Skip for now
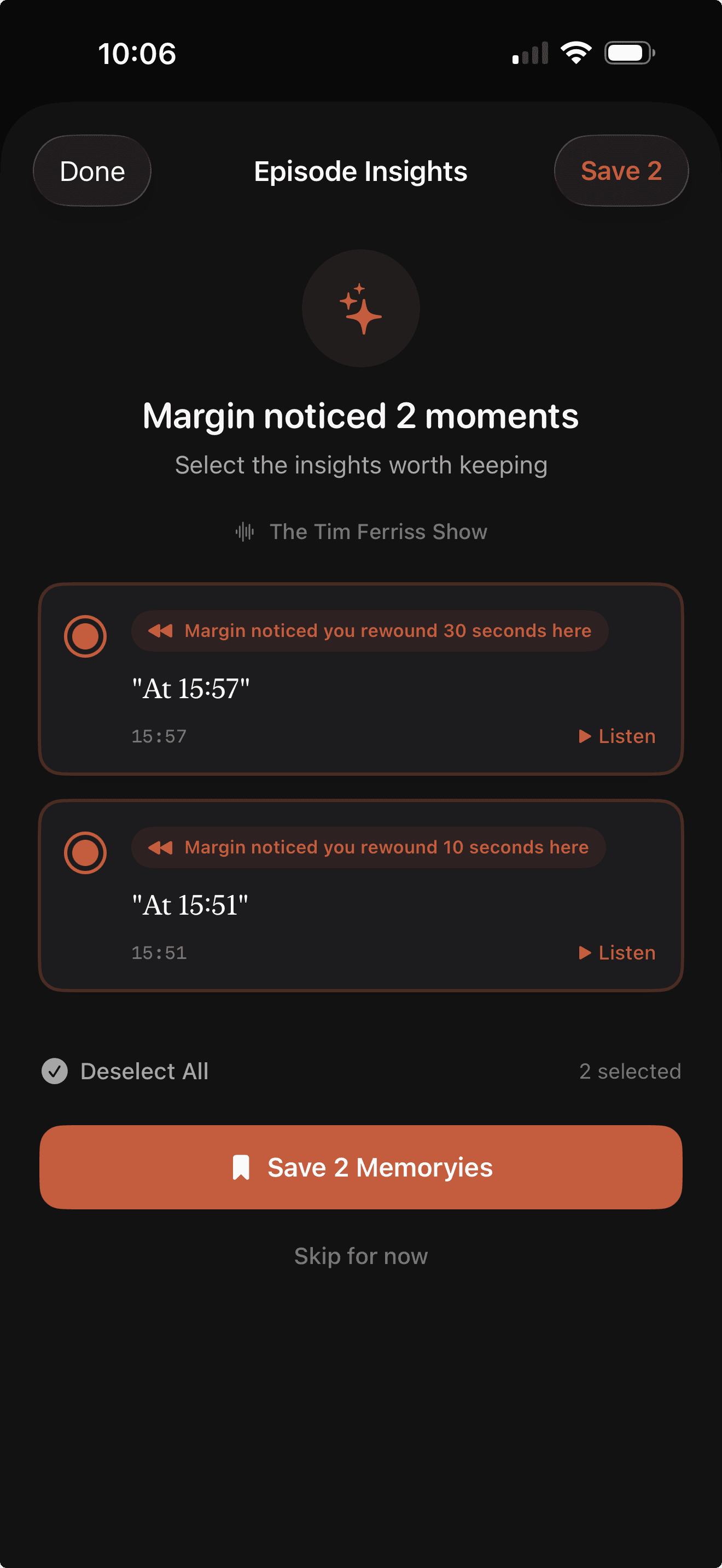Image resolution: width=722 pixels, height=1568 pixels. (x=360, y=1256)
